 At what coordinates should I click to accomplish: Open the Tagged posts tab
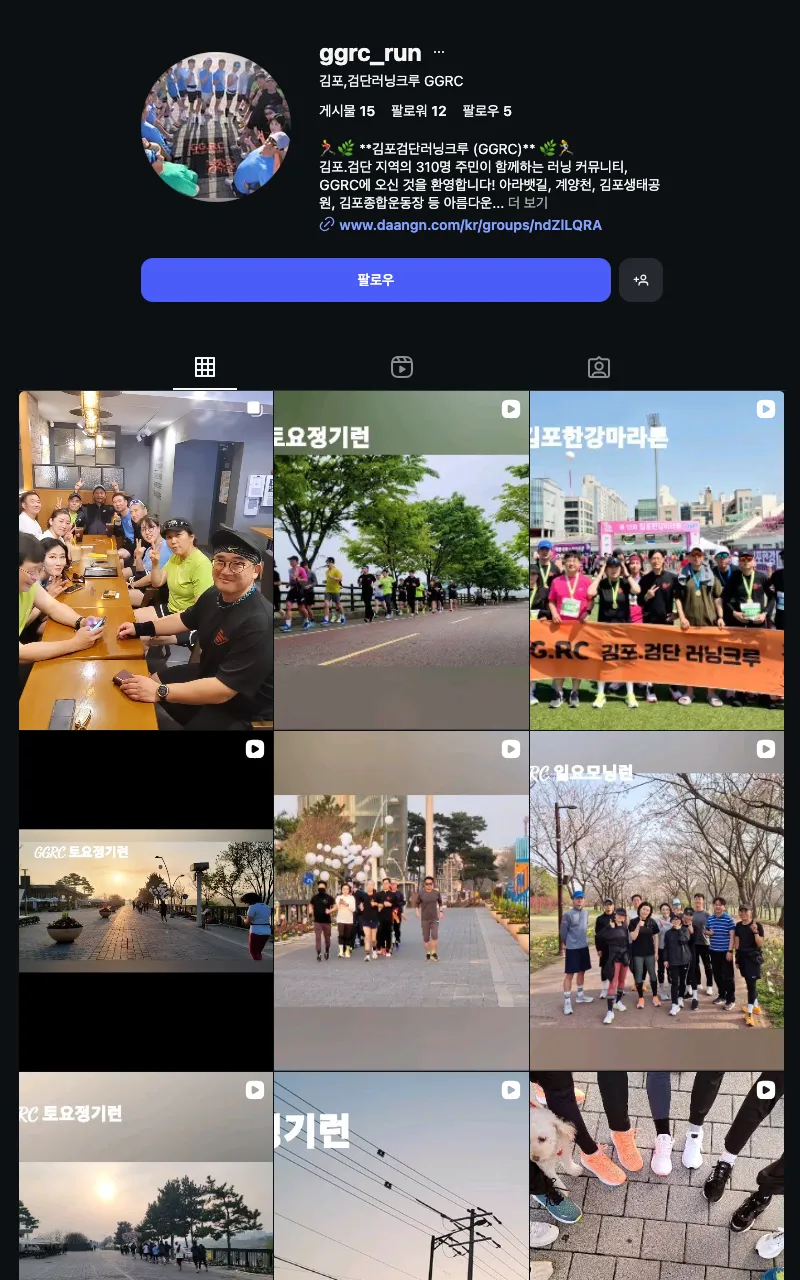[598, 367]
